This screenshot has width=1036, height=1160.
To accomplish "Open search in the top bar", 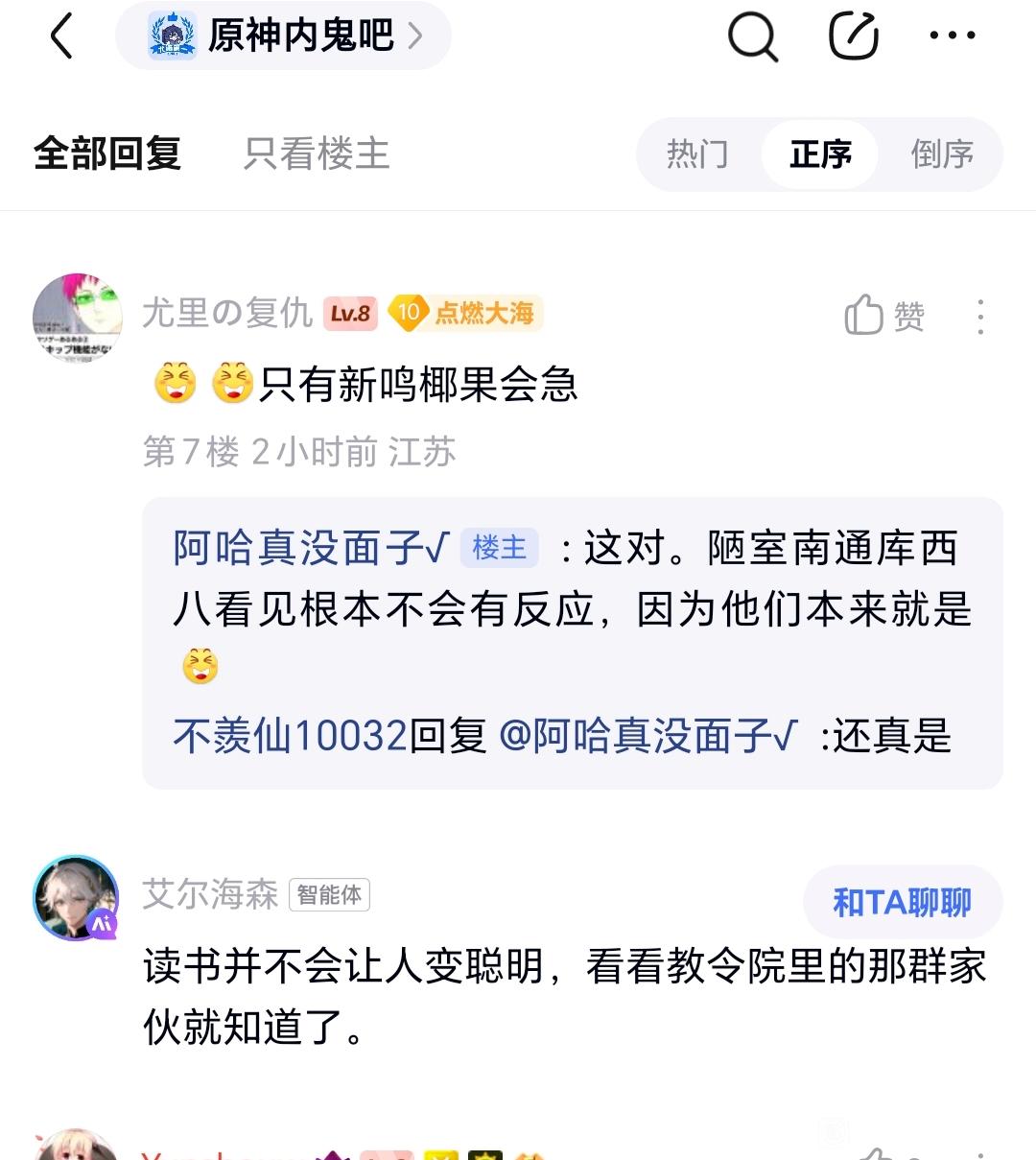I will point(752,36).
